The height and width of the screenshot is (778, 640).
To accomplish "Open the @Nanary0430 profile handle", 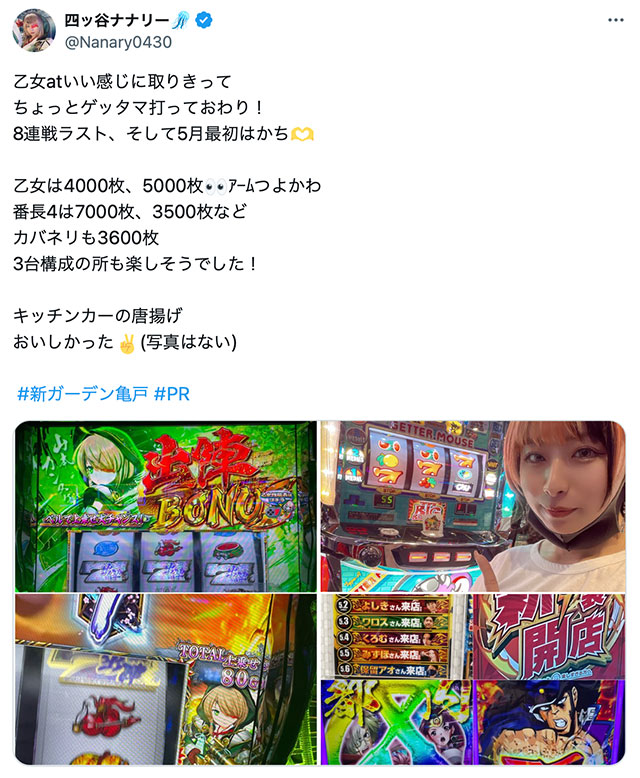I will (118, 42).
